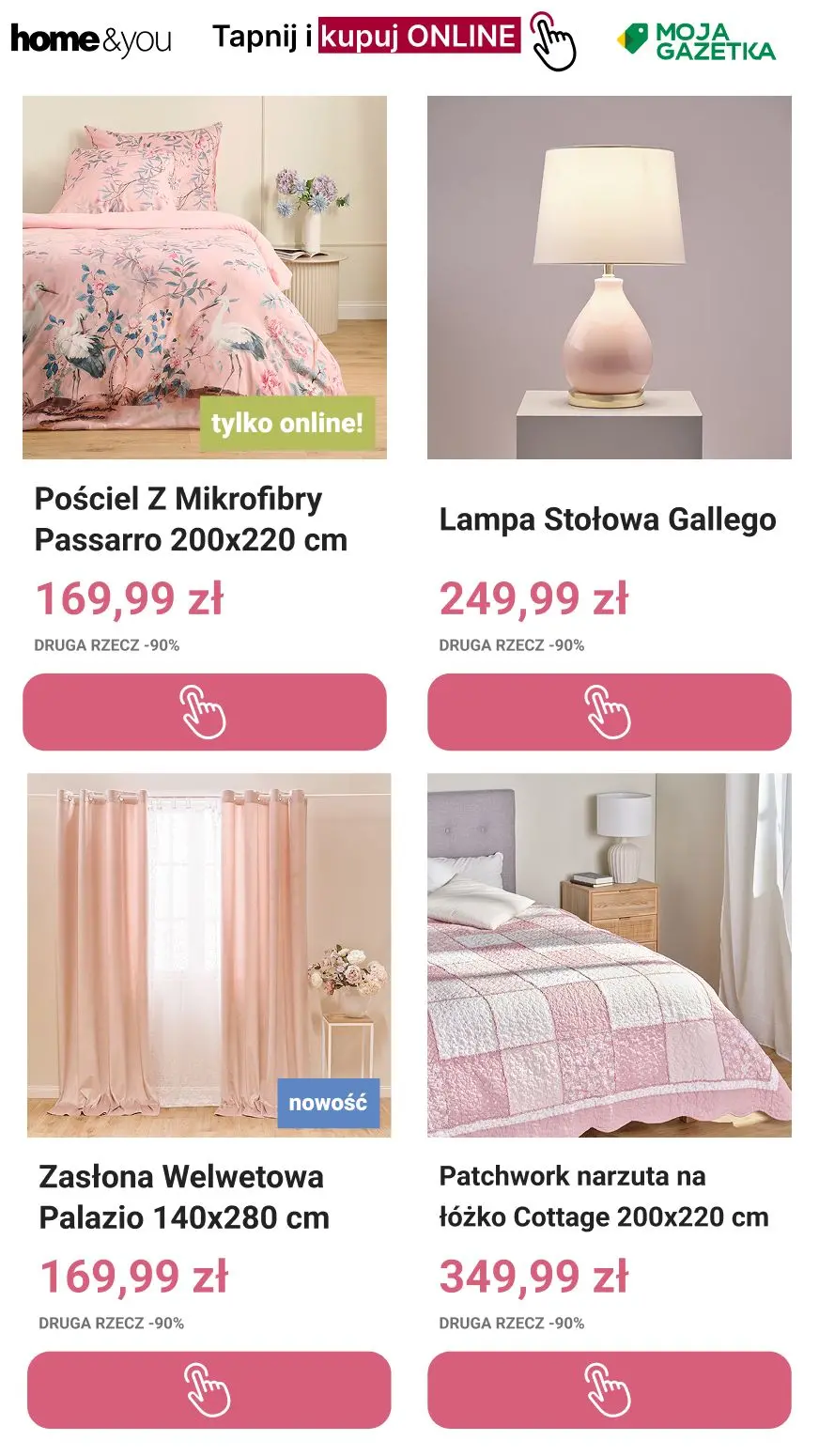Expand details for Lampa Stołowa Gallego
The width and height of the screenshot is (819, 1456).
(607, 518)
